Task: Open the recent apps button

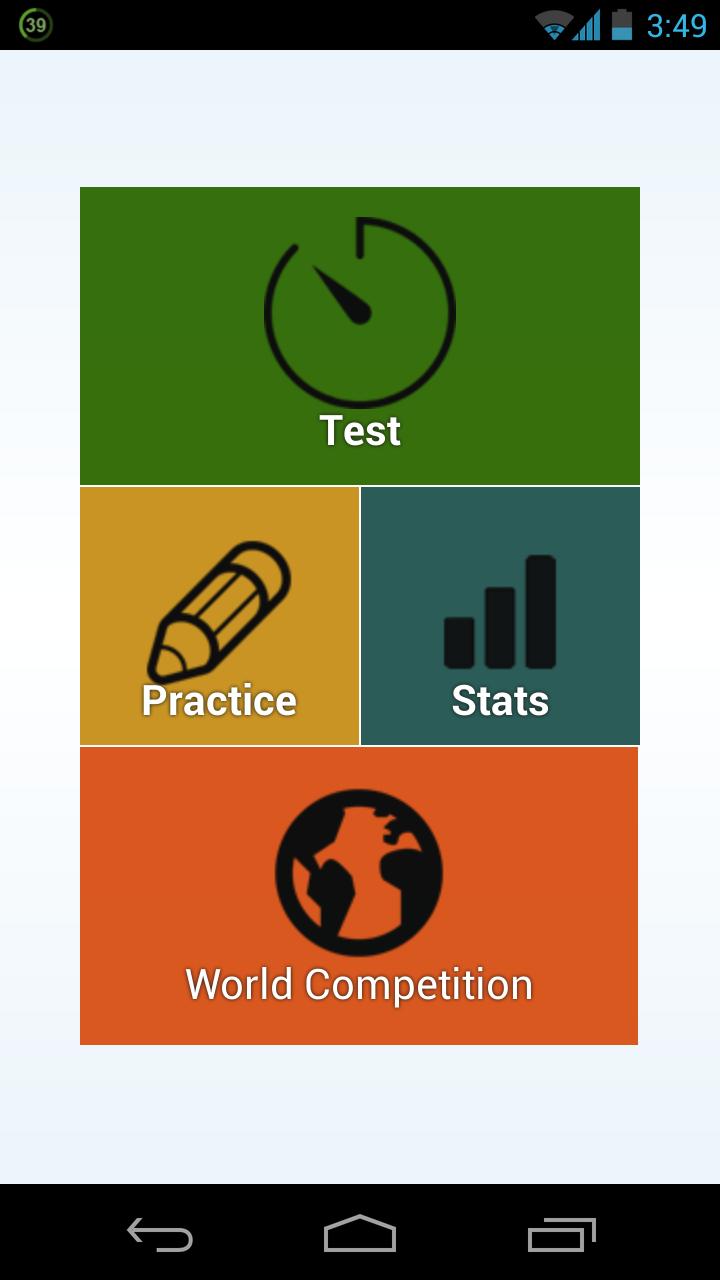Action: (x=560, y=1237)
